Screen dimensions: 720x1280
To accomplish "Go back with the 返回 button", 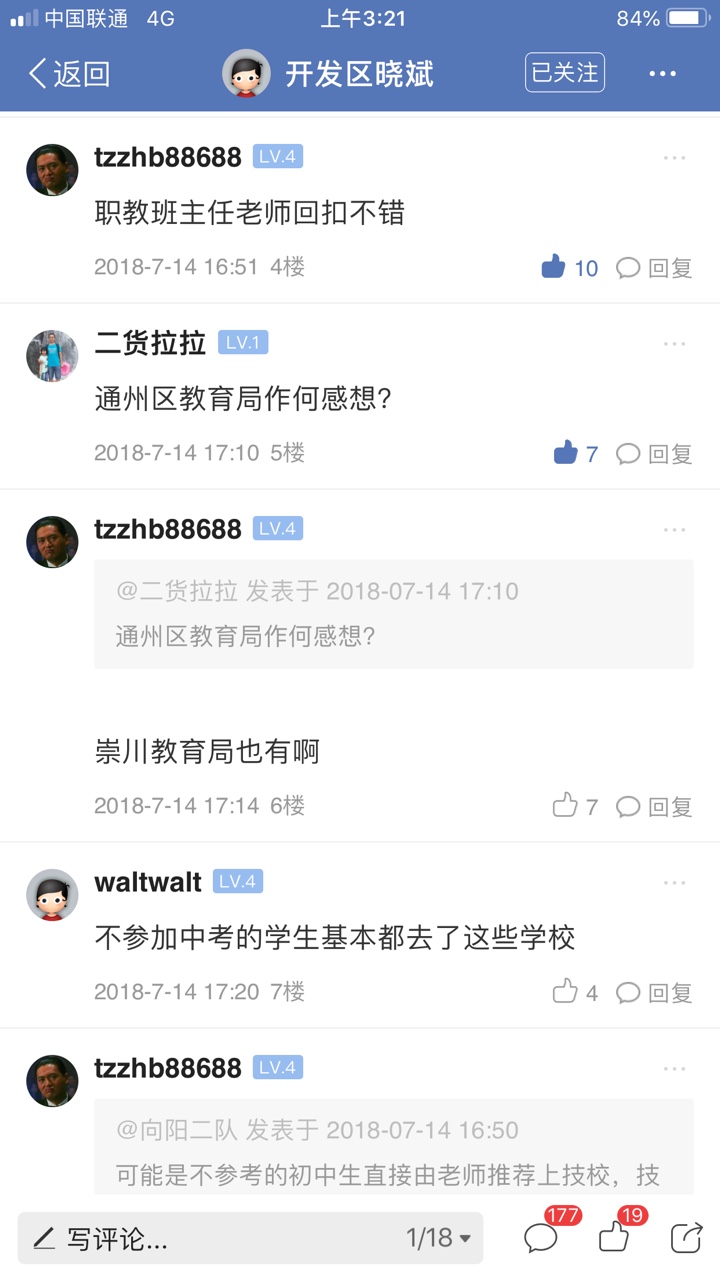I will coord(68,74).
